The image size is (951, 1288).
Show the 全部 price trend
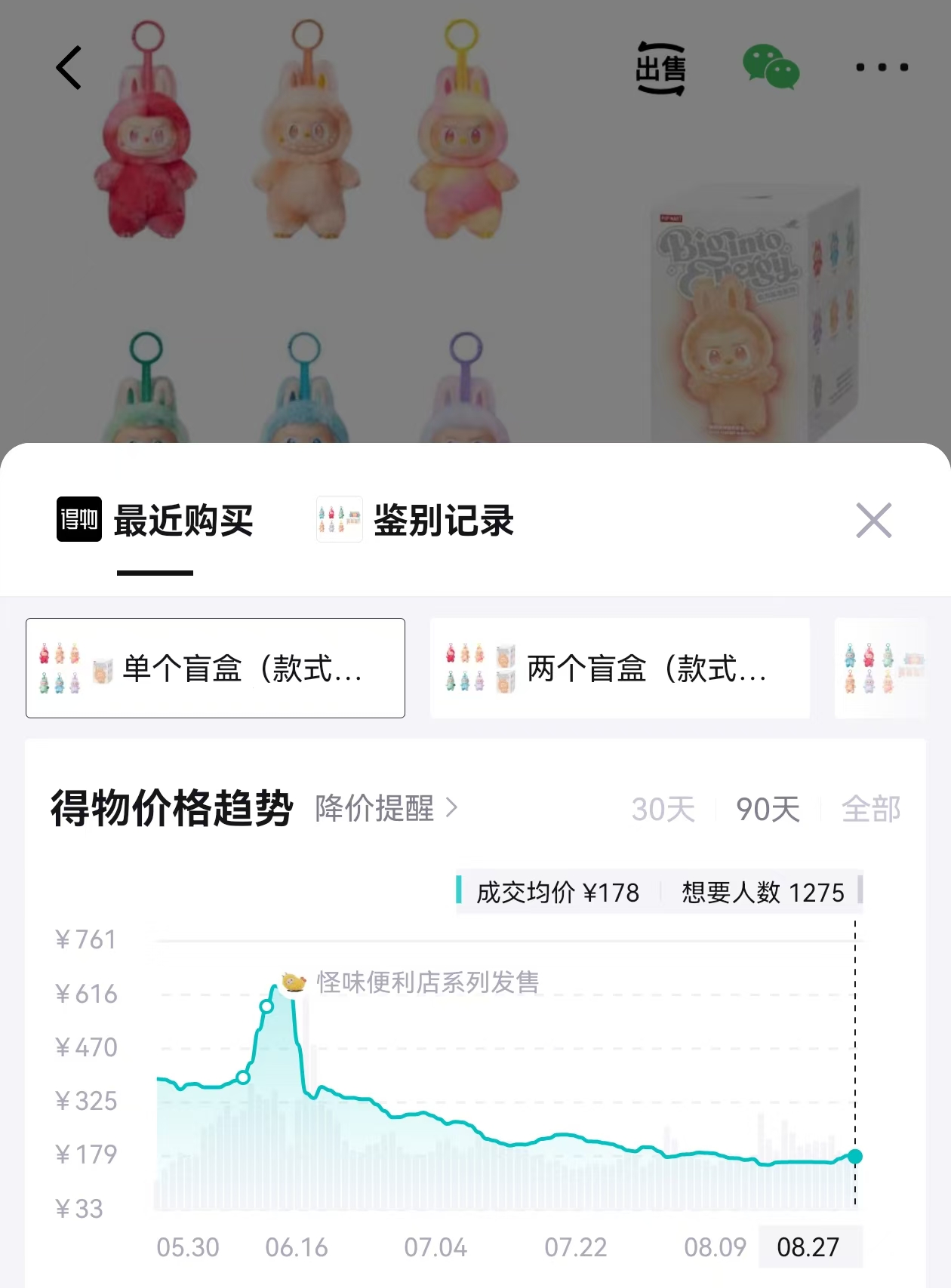pyautogui.click(x=871, y=810)
